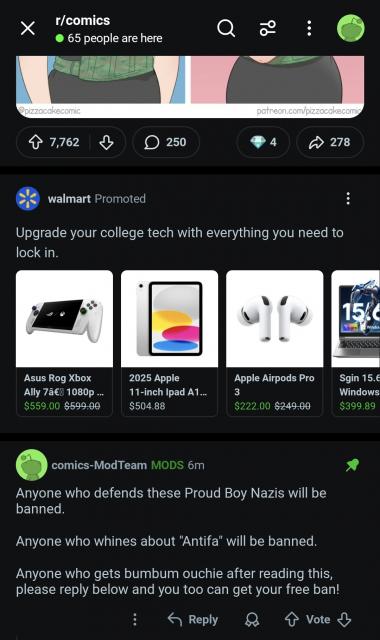Open the profile avatar in the header
The height and width of the screenshot is (640, 380).
[351, 28]
